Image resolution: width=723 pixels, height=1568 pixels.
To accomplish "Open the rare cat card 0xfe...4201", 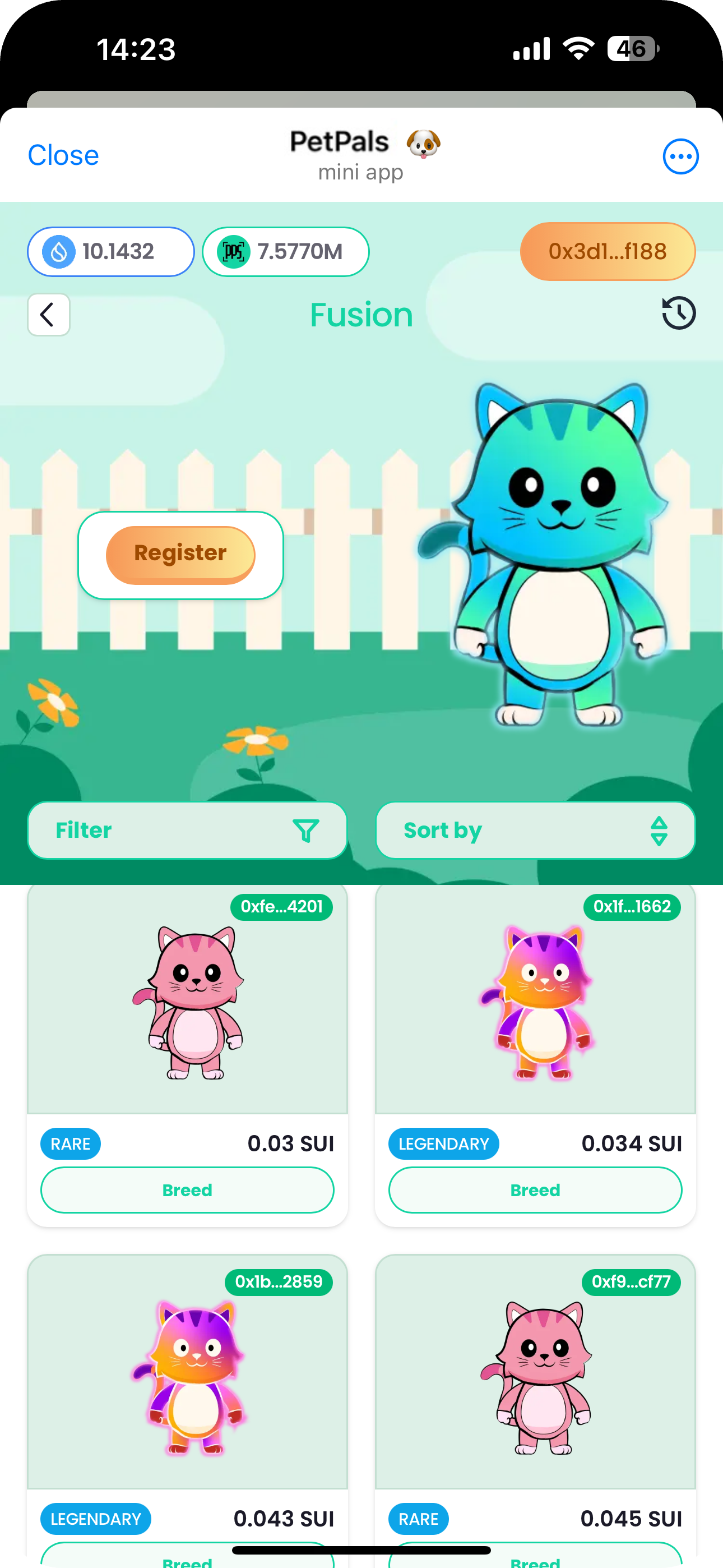I will point(187,1002).
